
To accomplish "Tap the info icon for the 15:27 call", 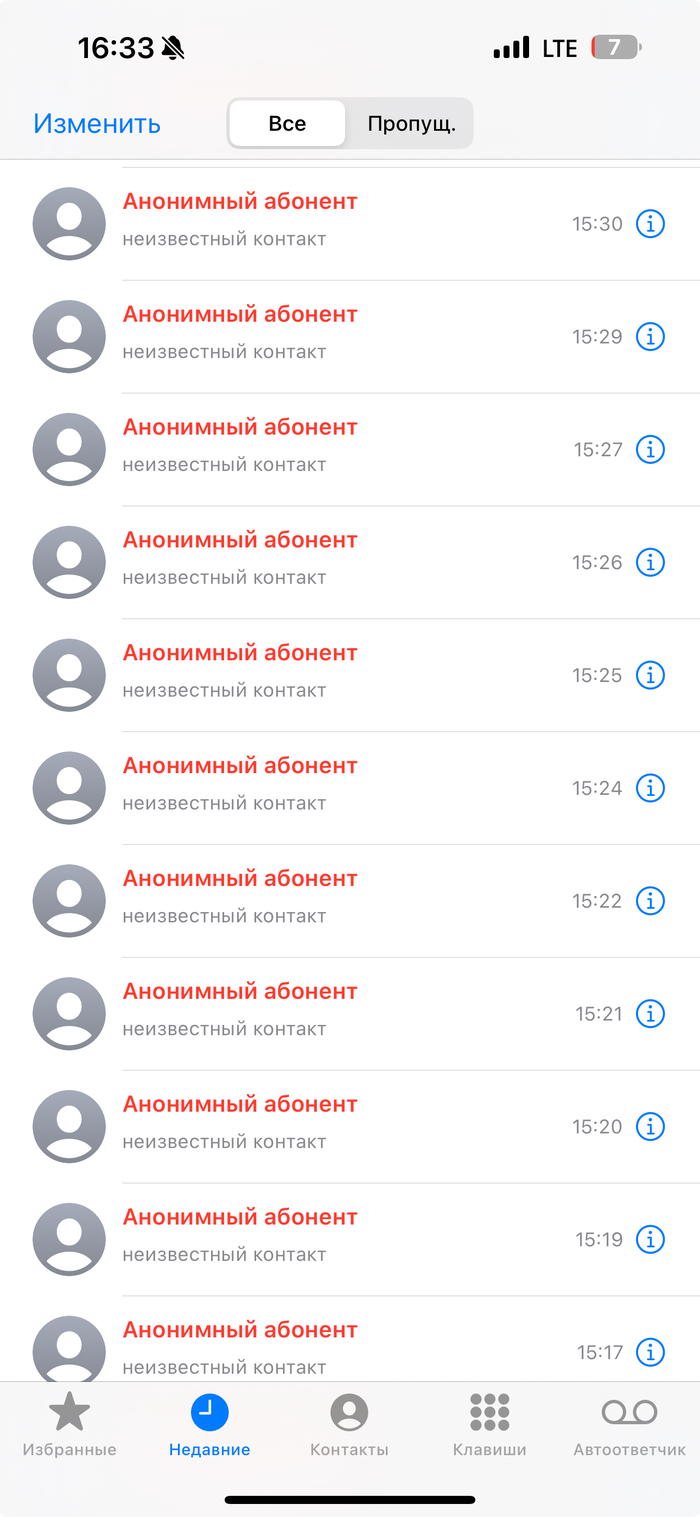I will click(x=650, y=450).
